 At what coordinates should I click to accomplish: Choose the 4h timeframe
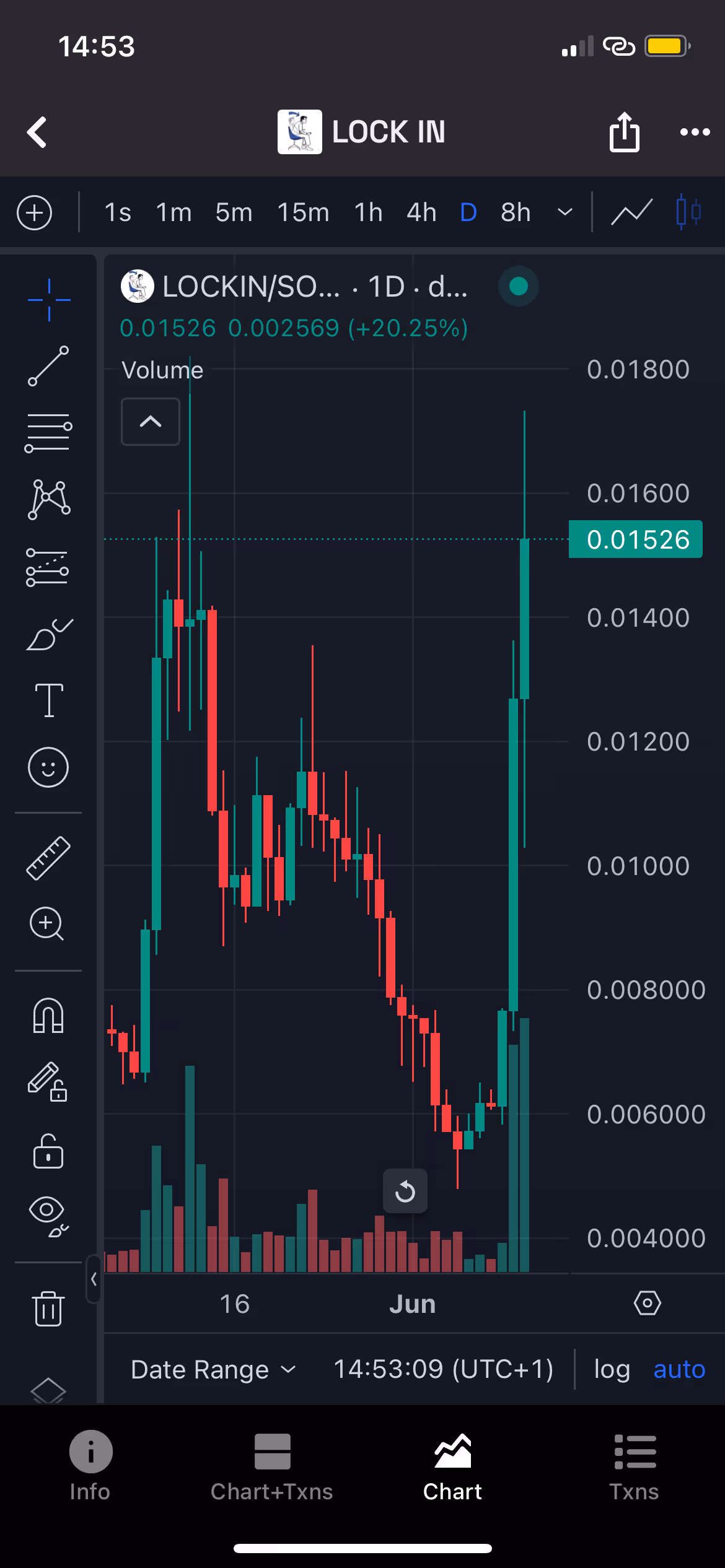(x=421, y=212)
